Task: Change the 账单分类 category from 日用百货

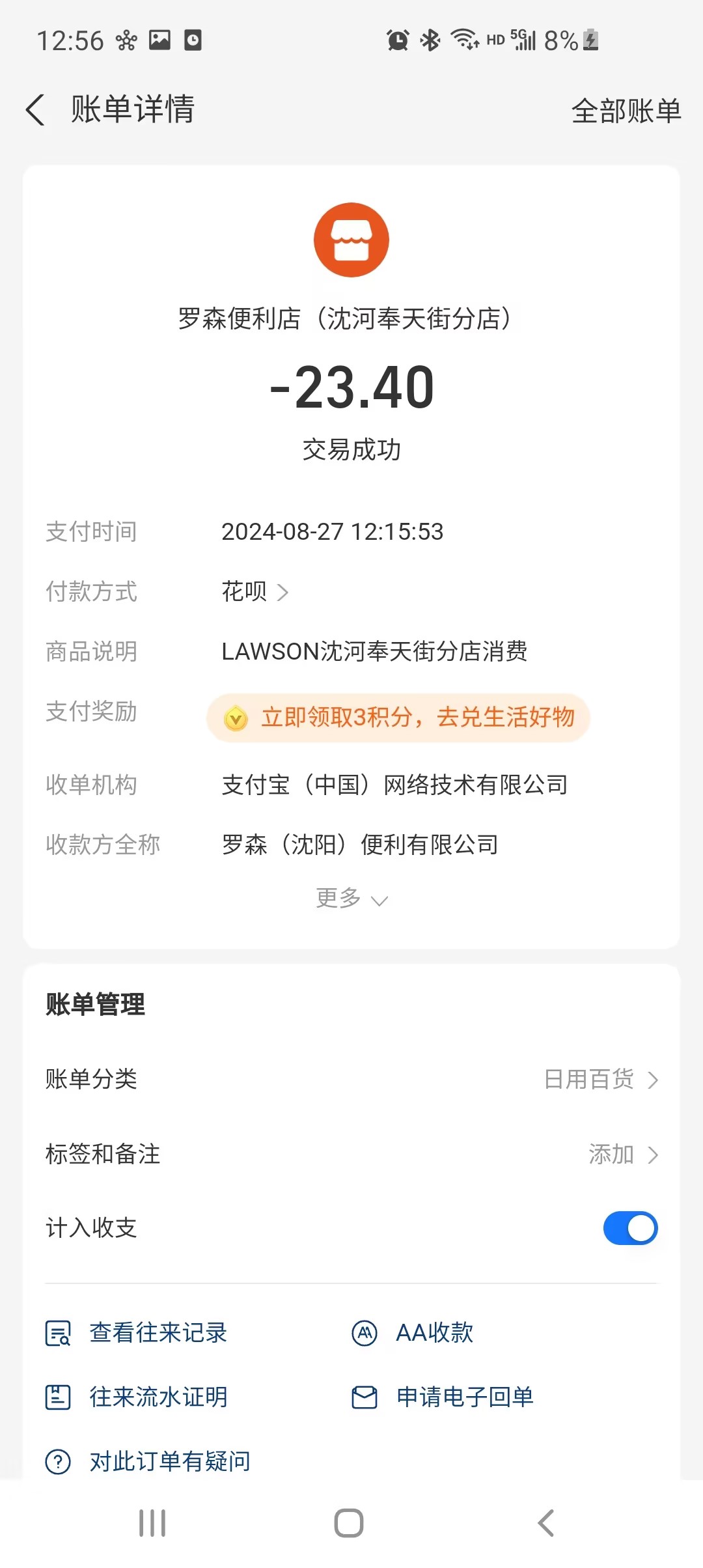Action: click(600, 1080)
